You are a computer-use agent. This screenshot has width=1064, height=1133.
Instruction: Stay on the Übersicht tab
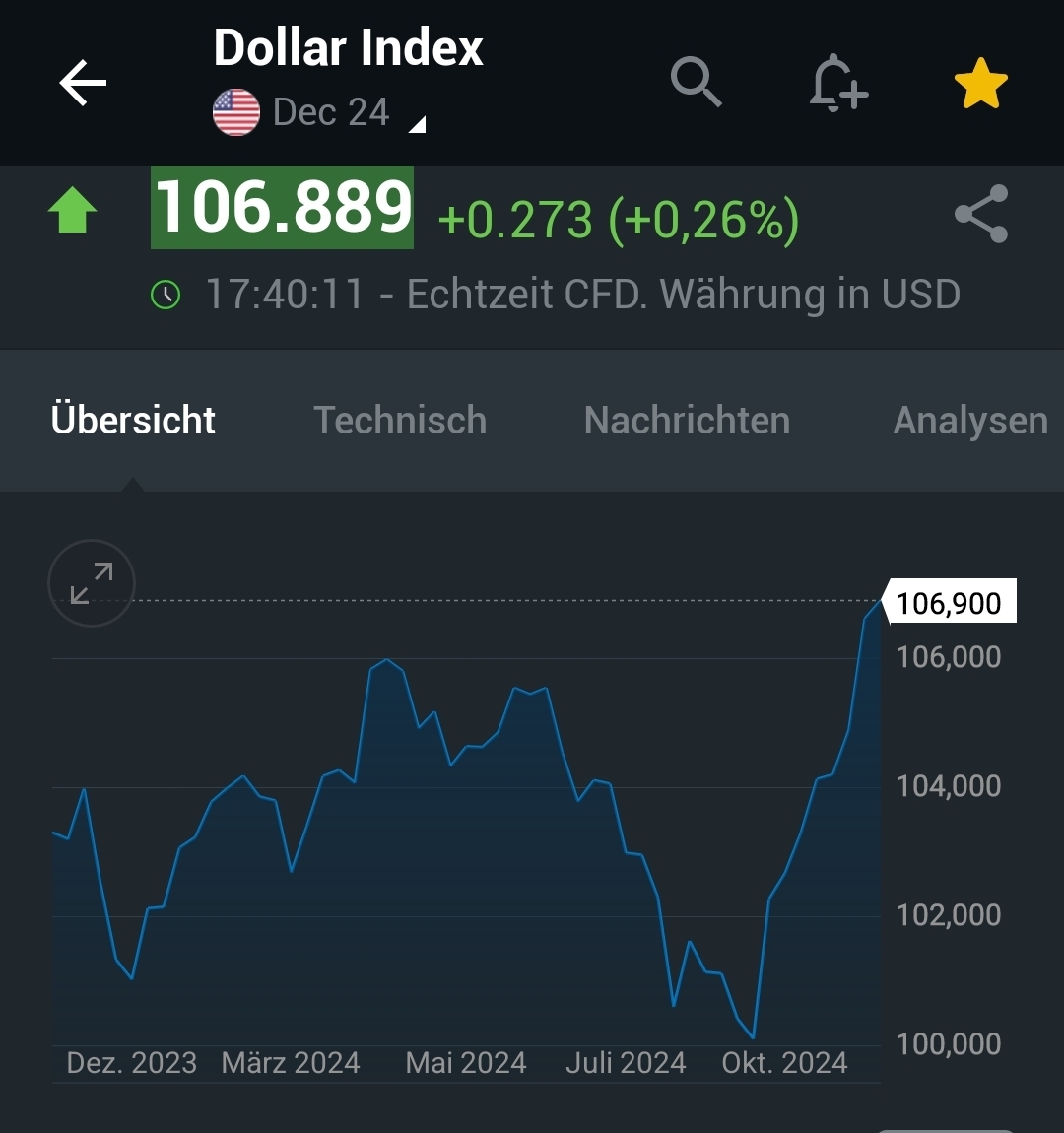click(x=133, y=421)
